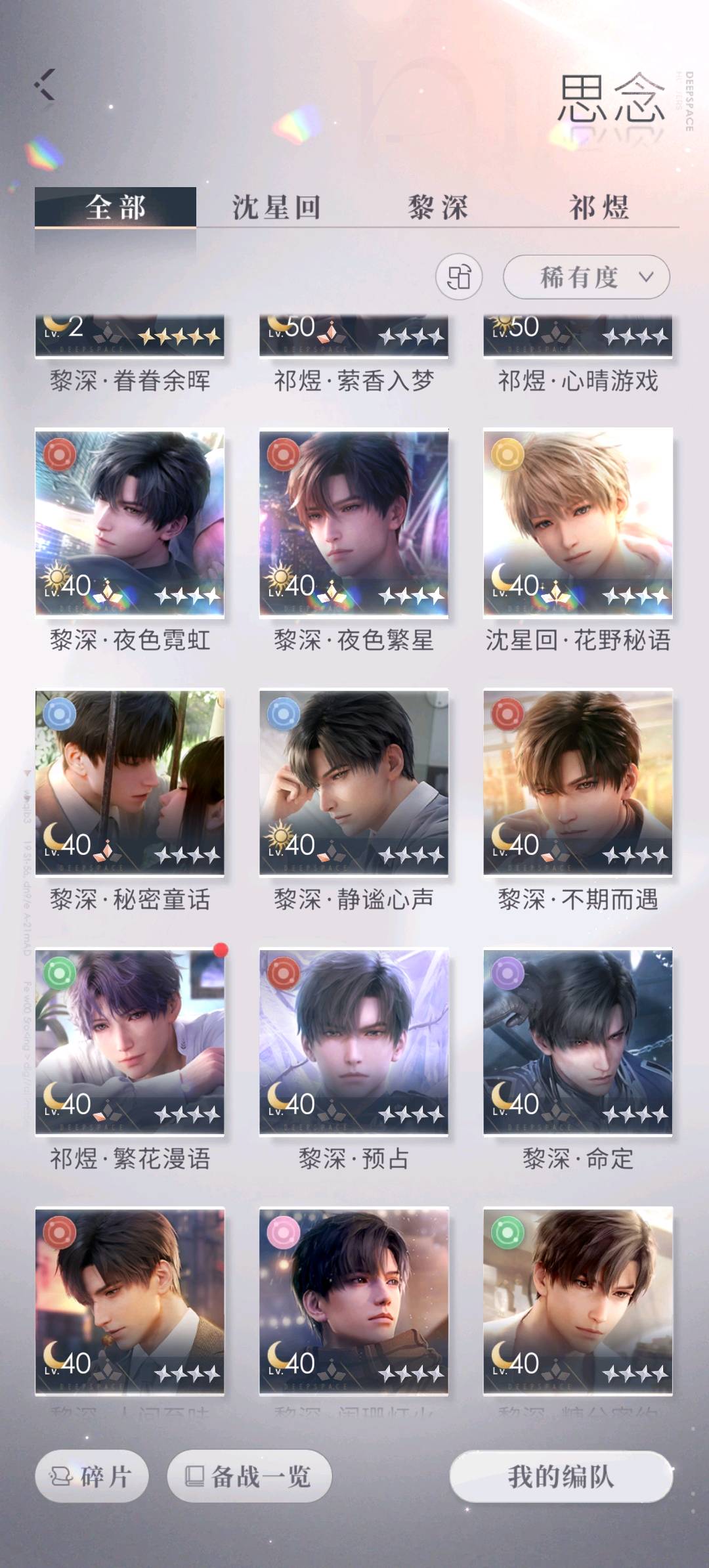Open 我的编队 team setup
This screenshot has height=1568, width=709.
tap(561, 1477)
